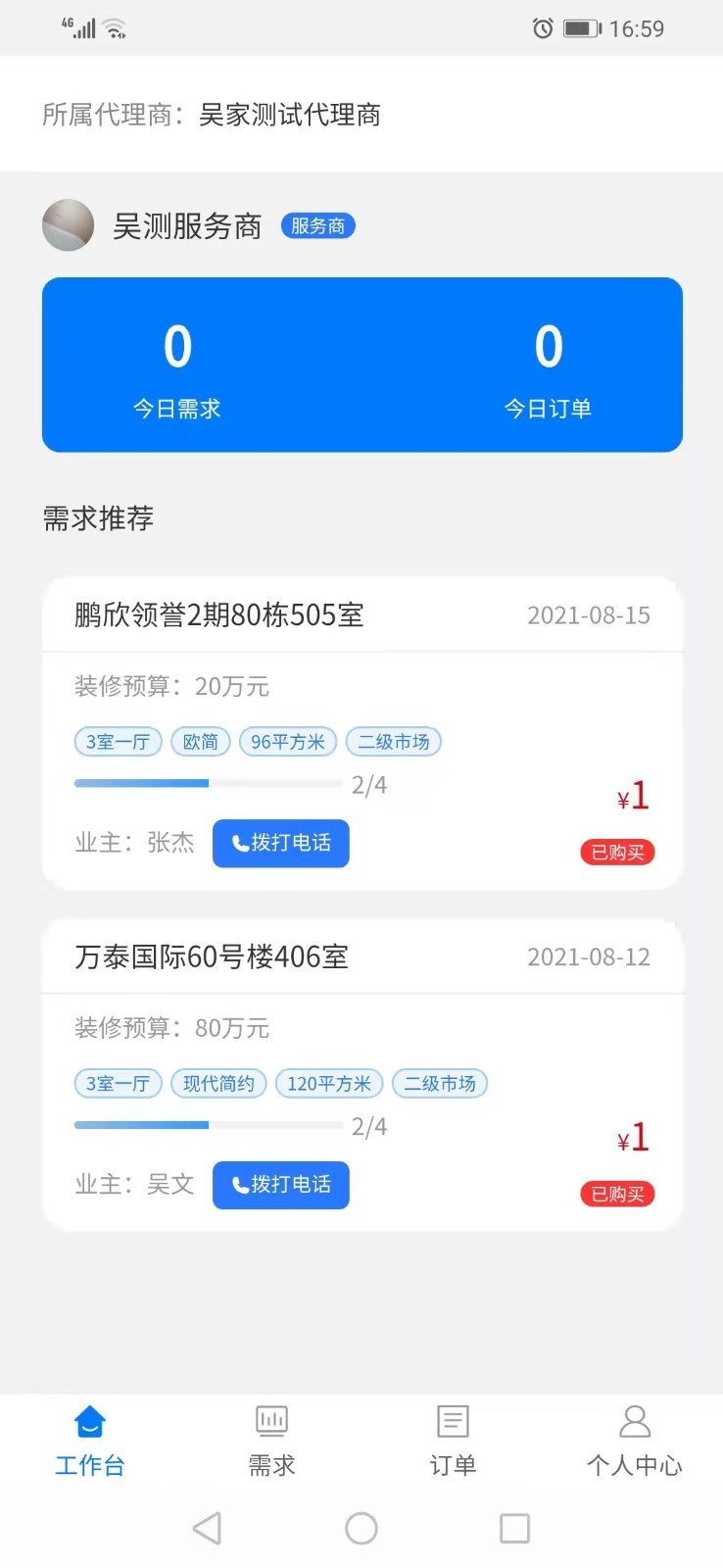The image size is (723, 1568).
Task: Tap the red 已购买 purchased label
Action: click(x=617, y=853)
